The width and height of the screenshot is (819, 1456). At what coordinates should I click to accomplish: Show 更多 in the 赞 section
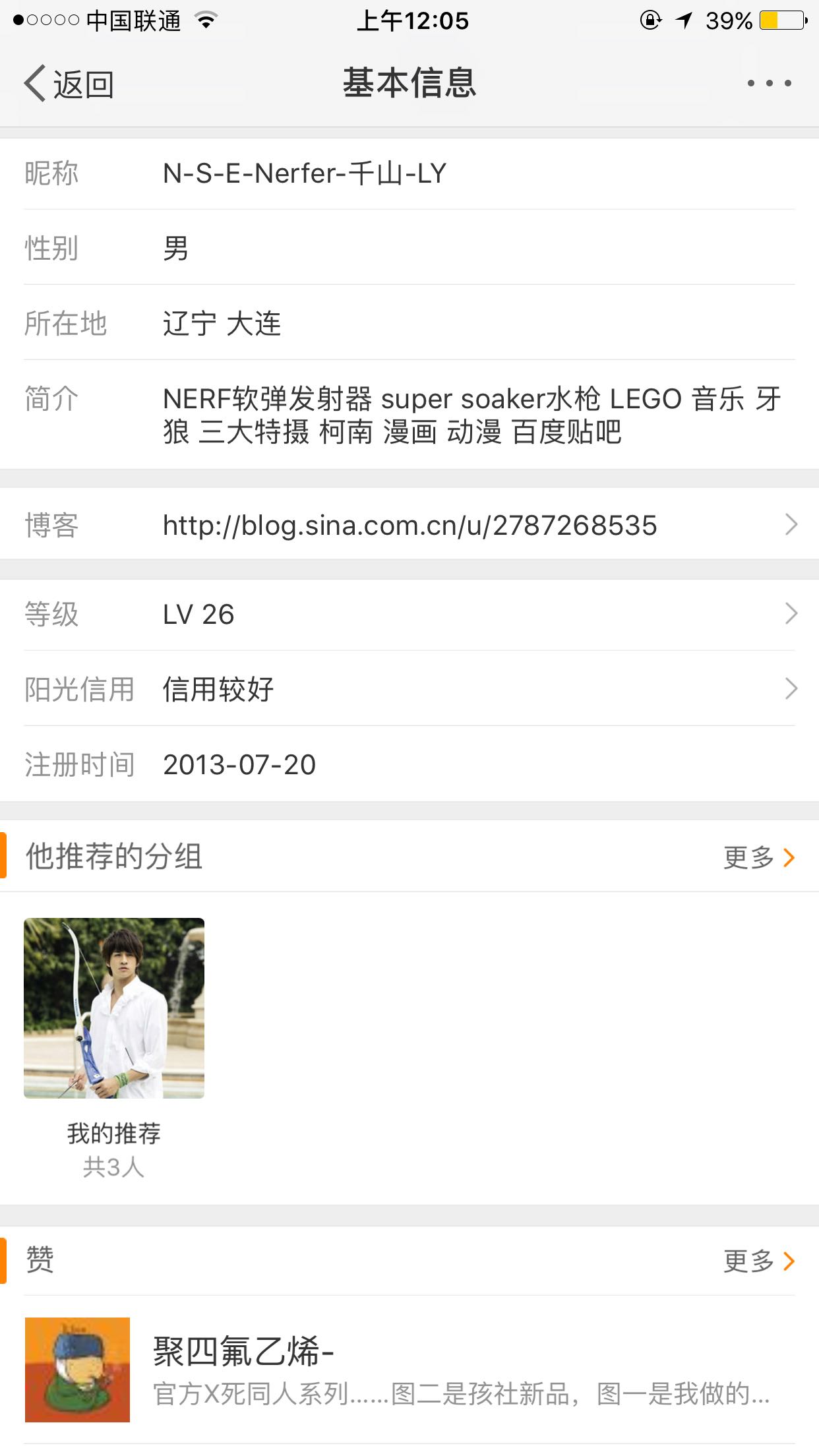coord(758,1261)
